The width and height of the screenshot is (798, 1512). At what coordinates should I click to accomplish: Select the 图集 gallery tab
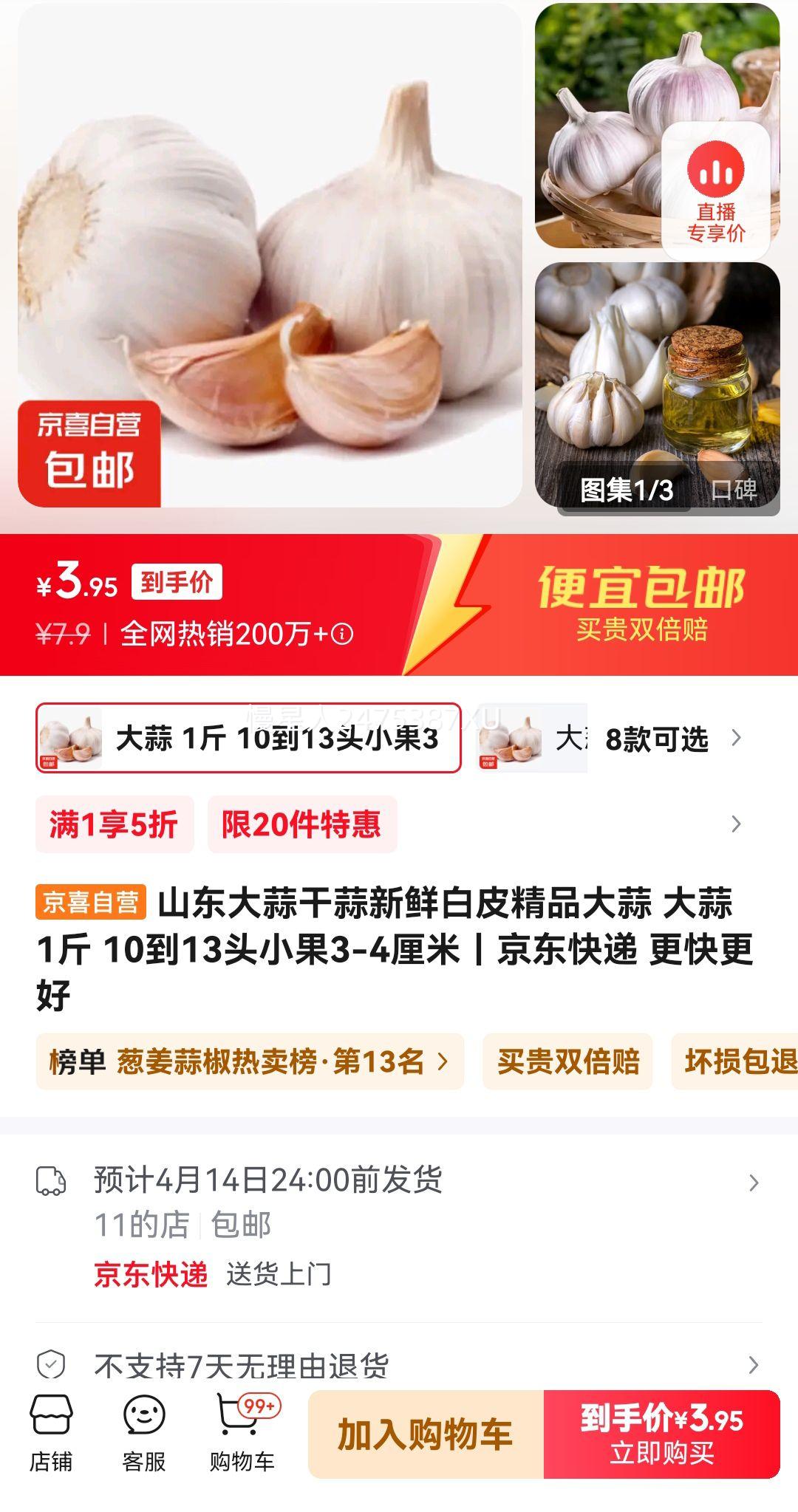[x=626, y=490]
